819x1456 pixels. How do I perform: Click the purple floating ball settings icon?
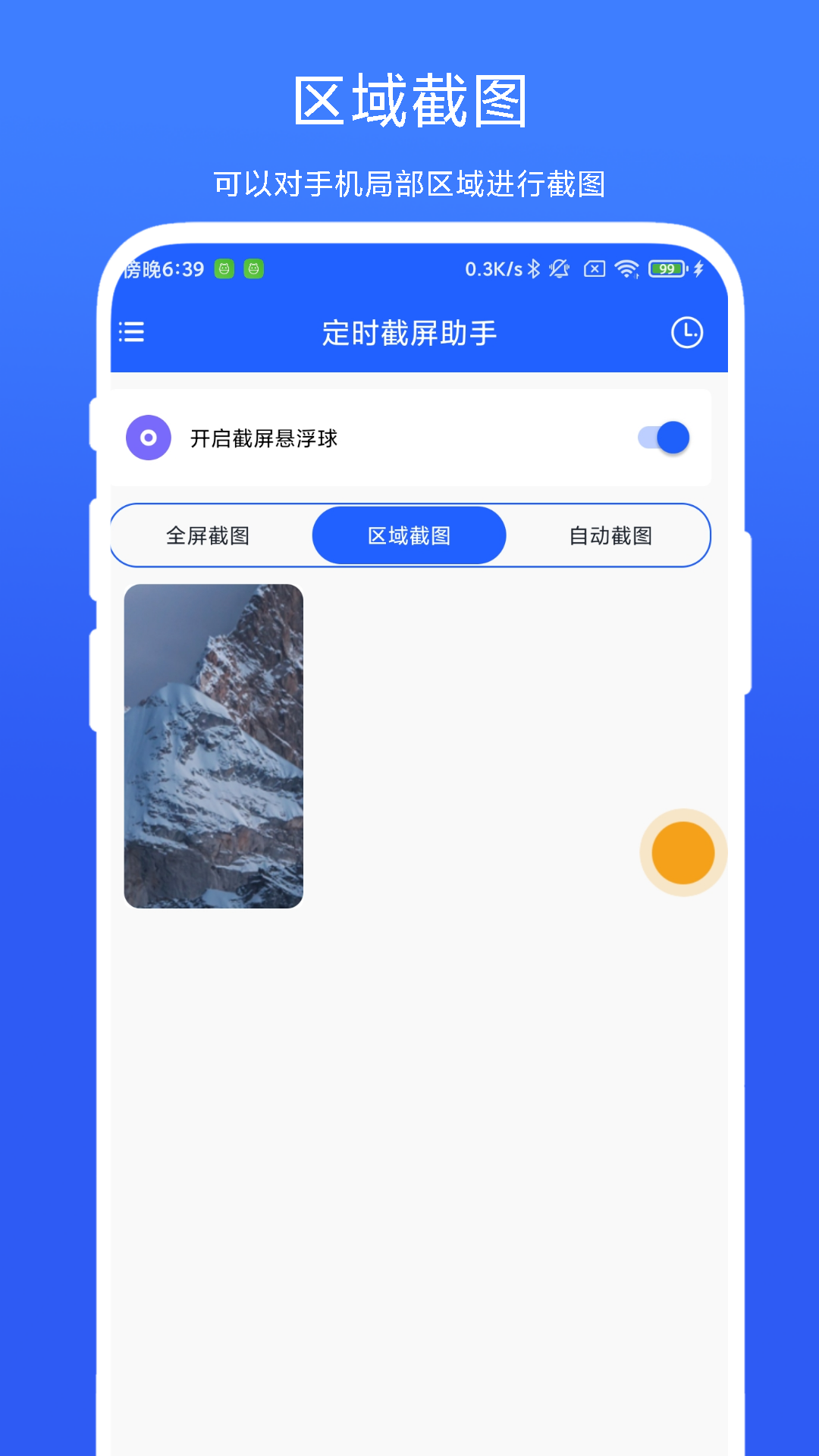[x=149, y=438]
